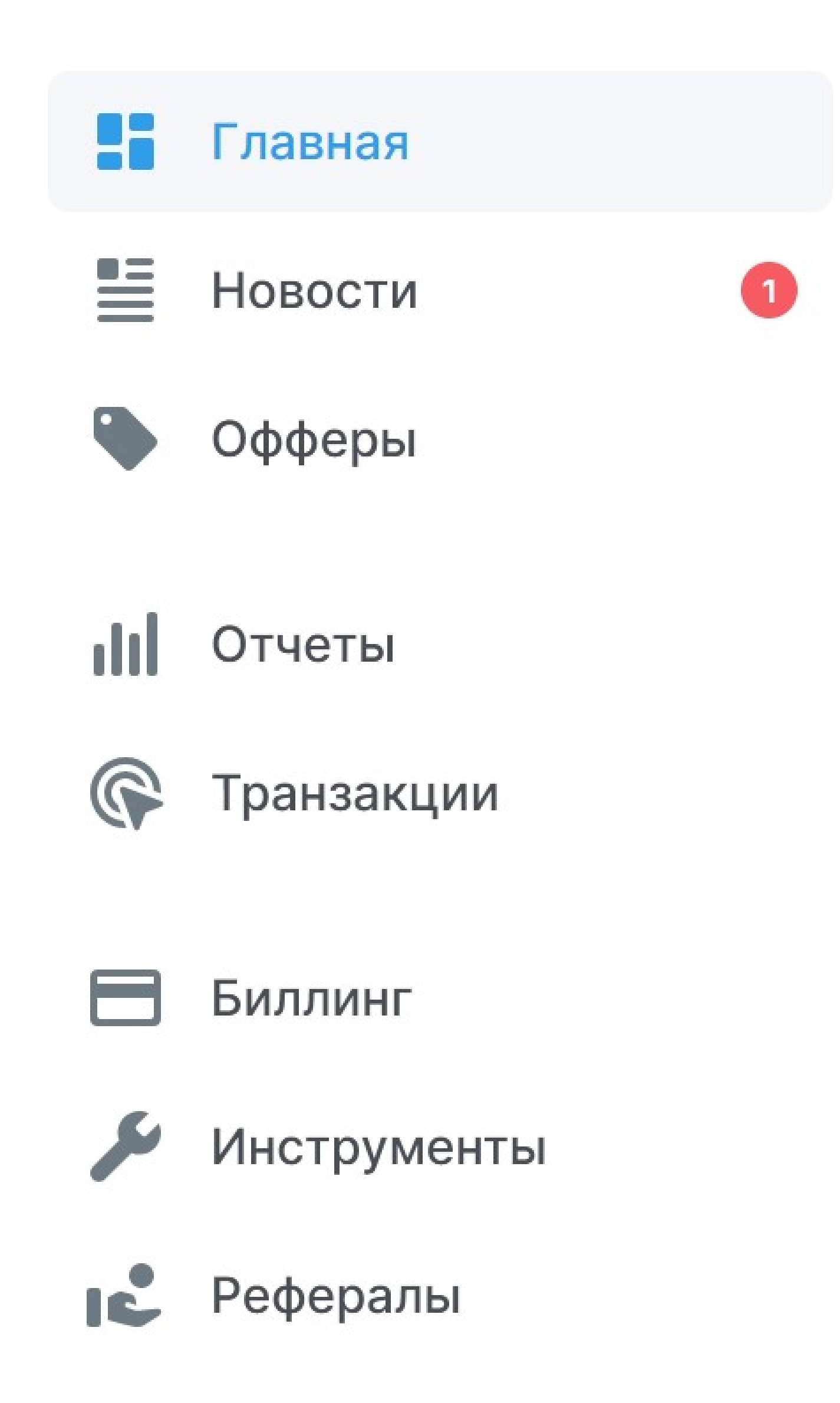The height and width of the screenshot is (1403, 840).
Task: Open the Главная menu item
Action: (309, 142)
